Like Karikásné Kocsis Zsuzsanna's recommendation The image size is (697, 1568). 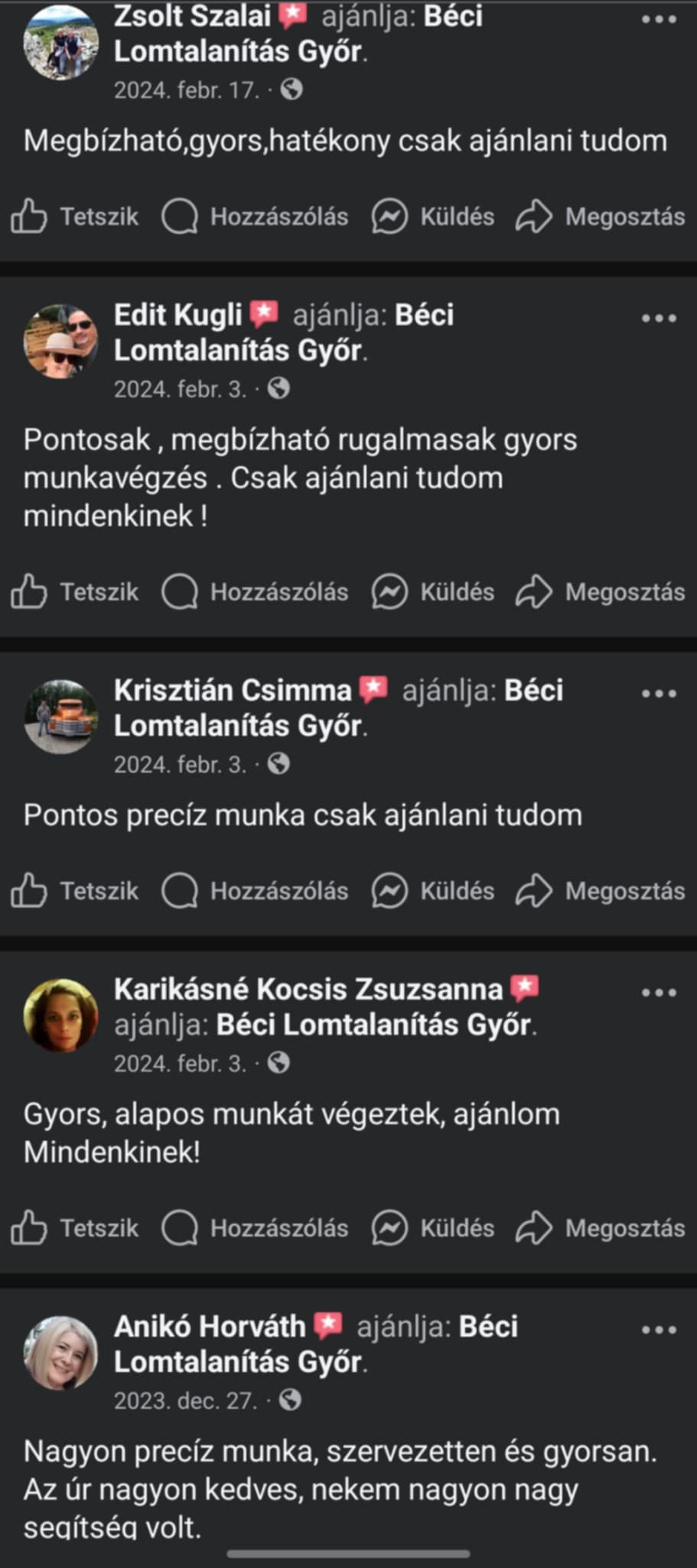pyautogui.click(x=75, y=1228)
